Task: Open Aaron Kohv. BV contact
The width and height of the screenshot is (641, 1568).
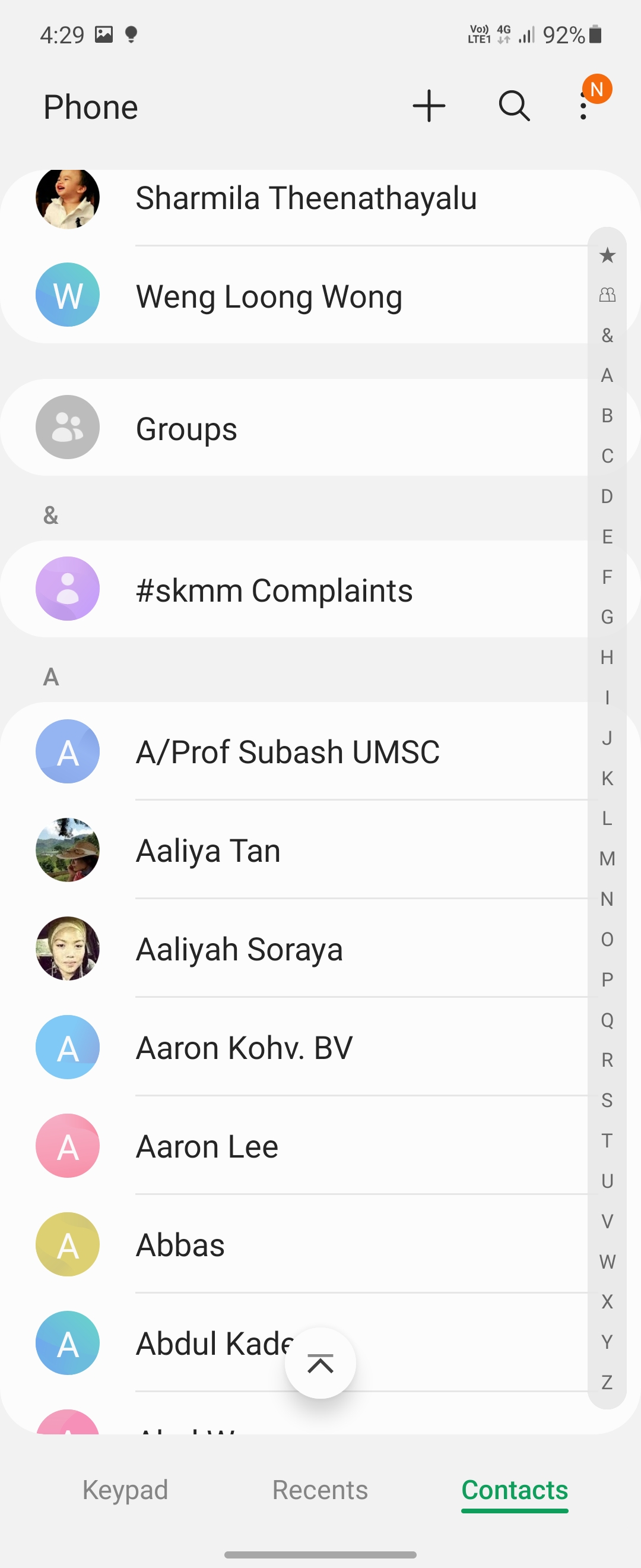Action: (x=244, y=1048)
